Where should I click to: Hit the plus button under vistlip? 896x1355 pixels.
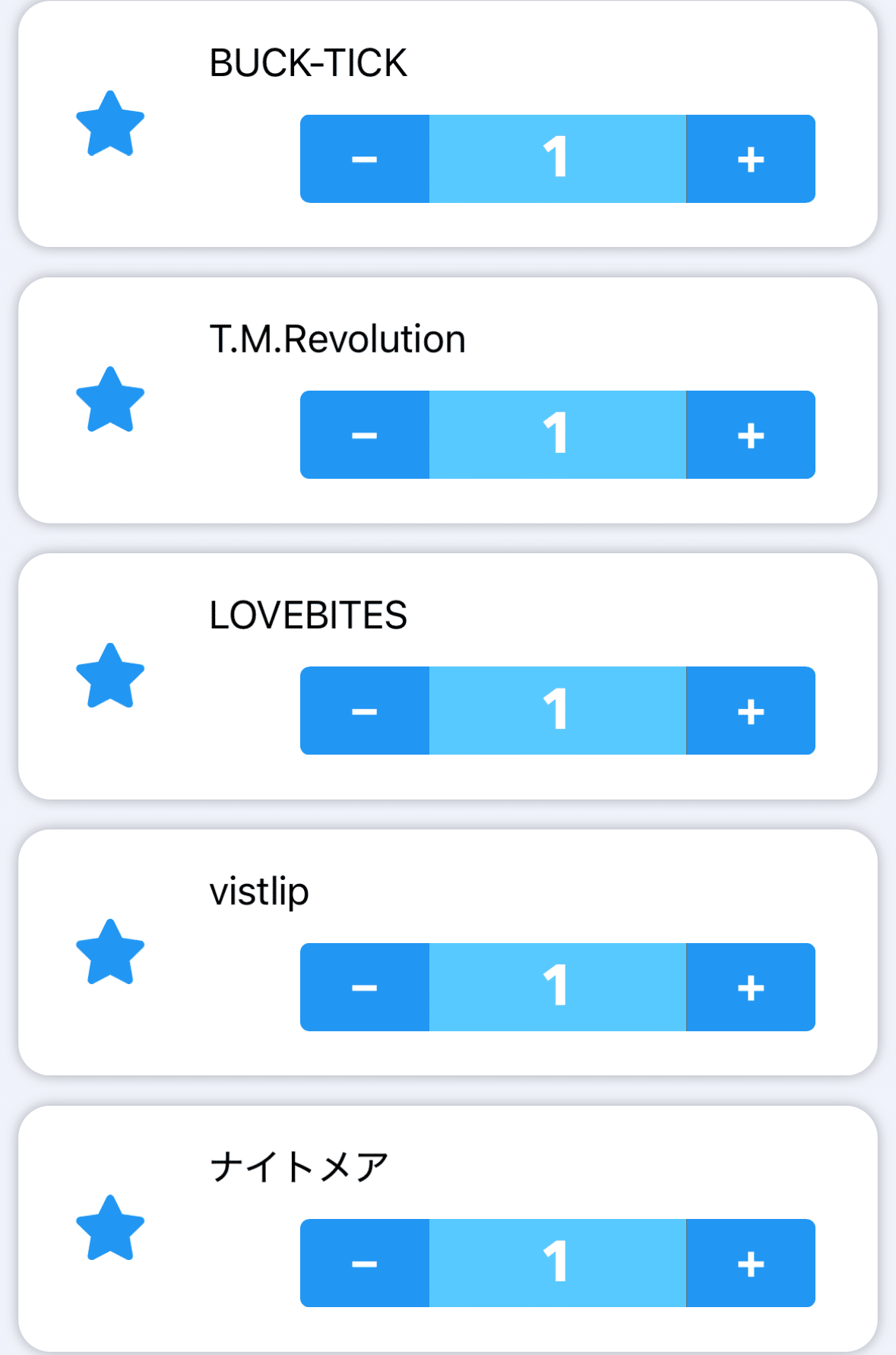(751, 987)
